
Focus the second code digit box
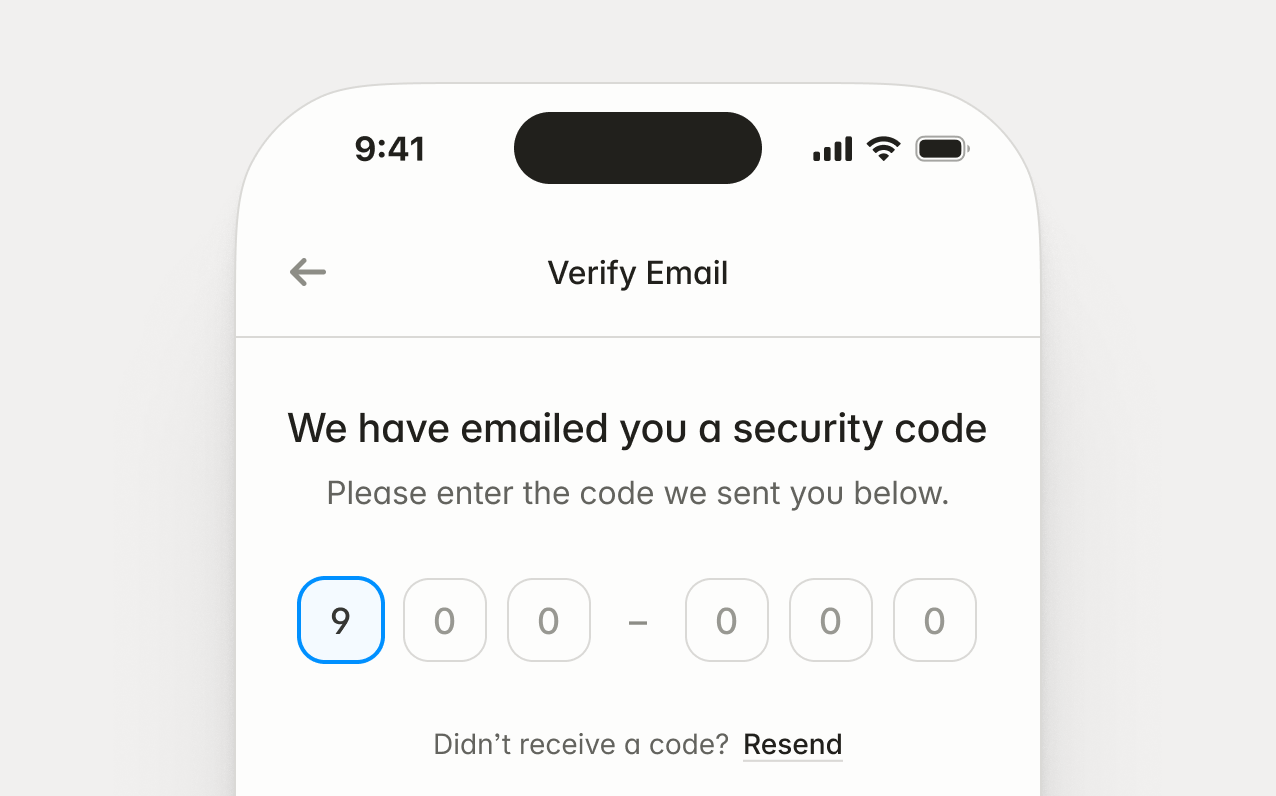(445, 620)
